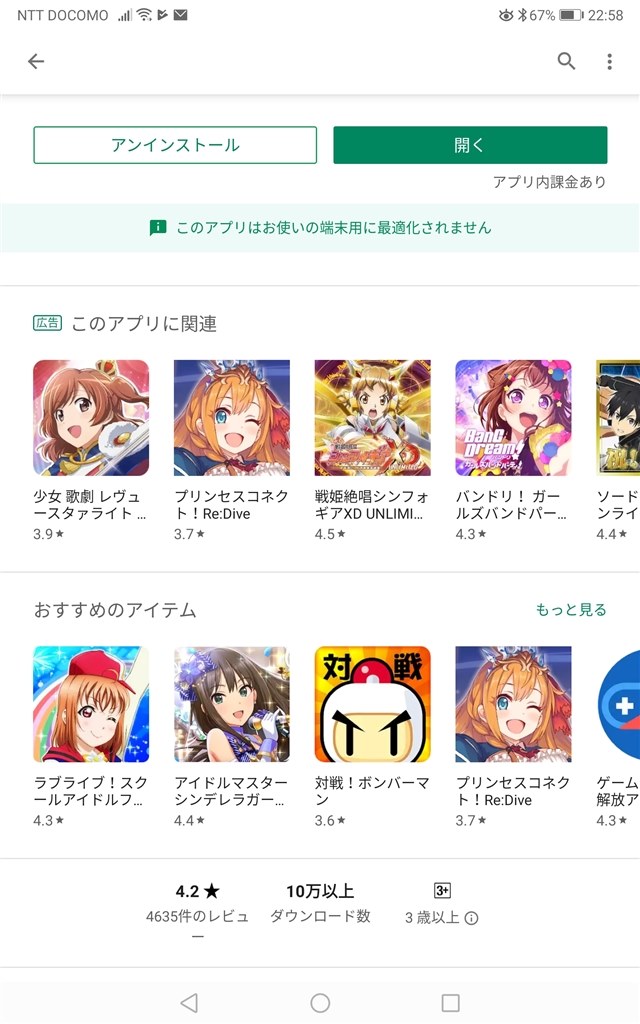Open the search icon in app bar
This screenshot has width=640, height=1024.
[566, 61]
